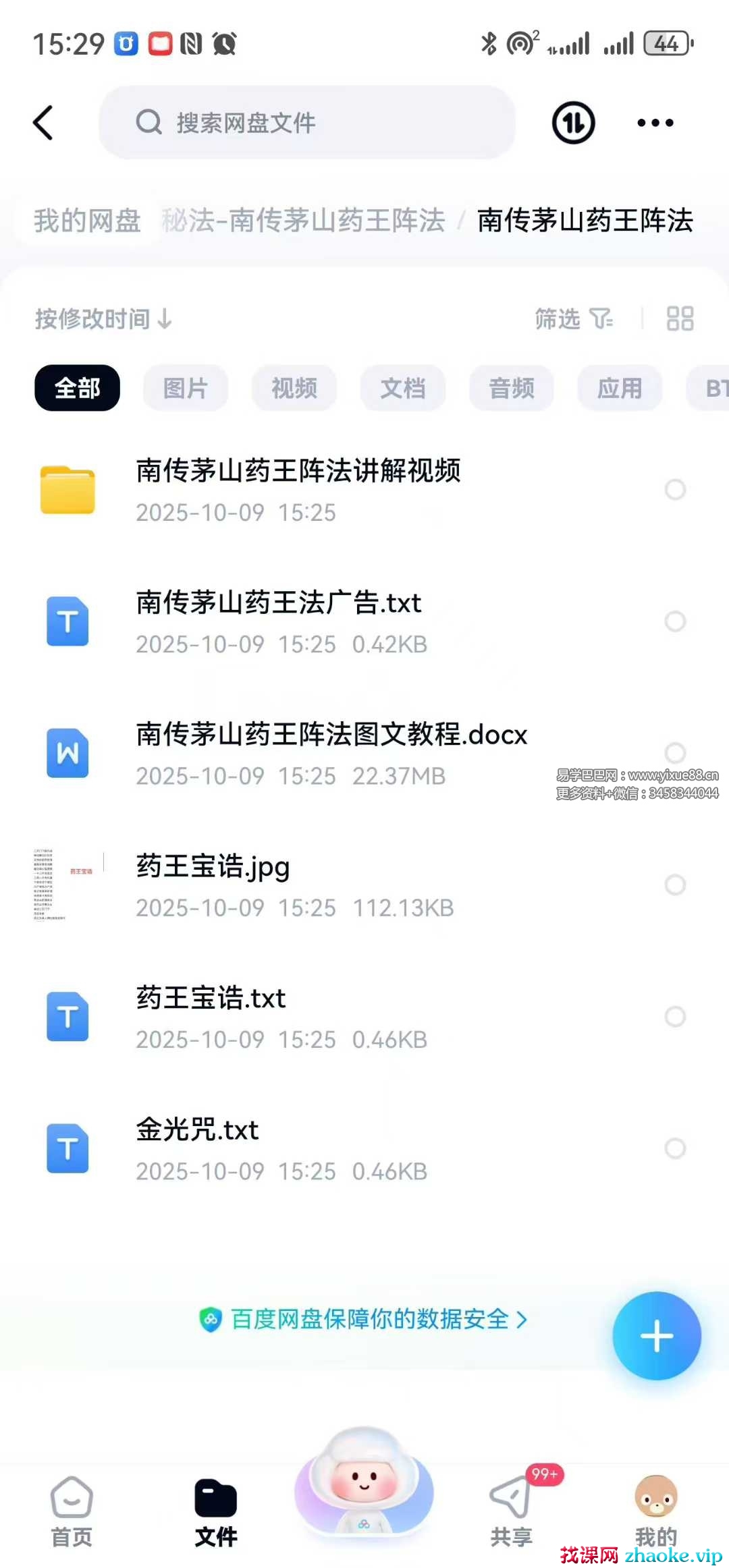Viewport: 729px width, 1568px height.
Task: Filter files by 视频
Action: (x=294, y=388)
